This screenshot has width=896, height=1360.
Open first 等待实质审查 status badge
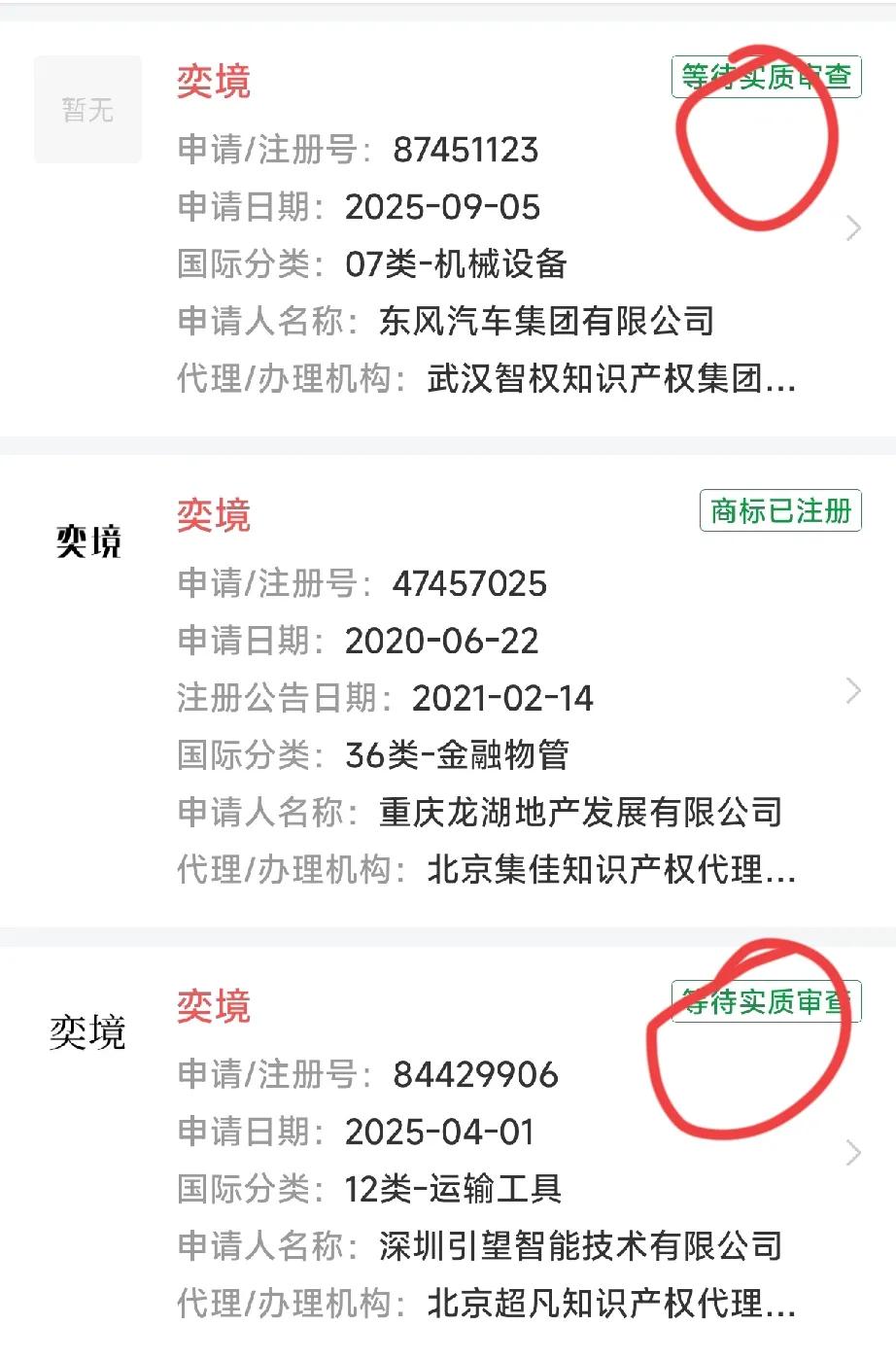pyautogui.click(x=767, y=78)
